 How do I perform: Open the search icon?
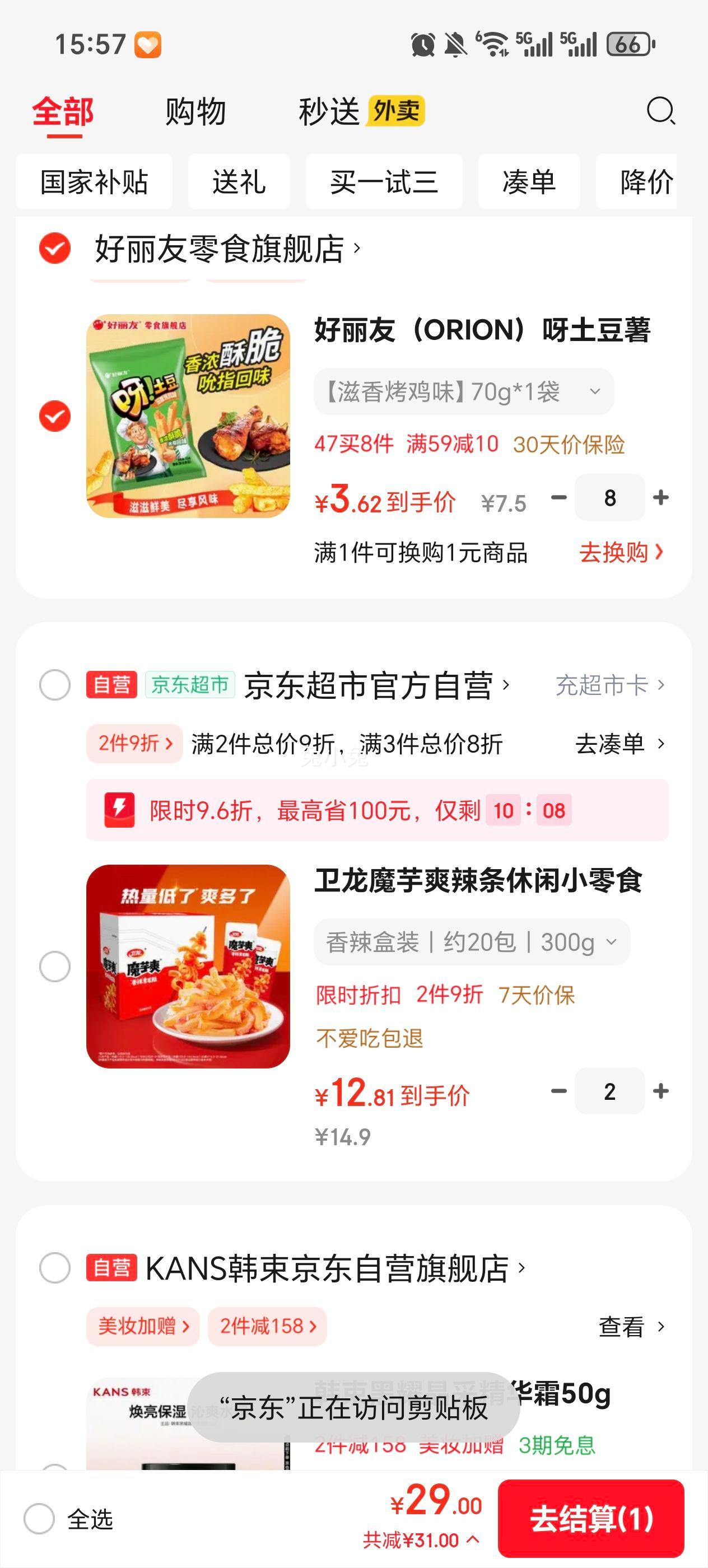point(660,111)
